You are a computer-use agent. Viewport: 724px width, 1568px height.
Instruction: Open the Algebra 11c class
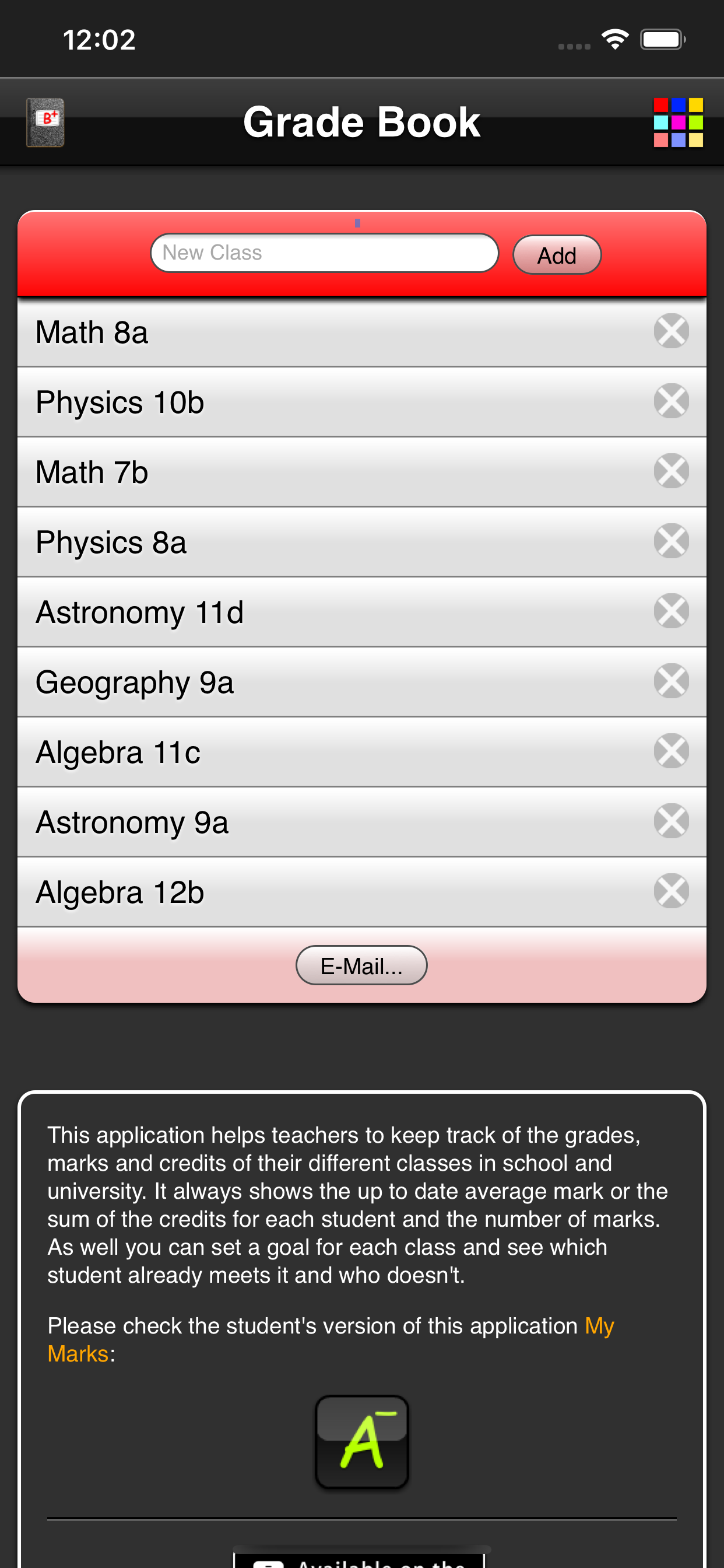pos(361,752)
